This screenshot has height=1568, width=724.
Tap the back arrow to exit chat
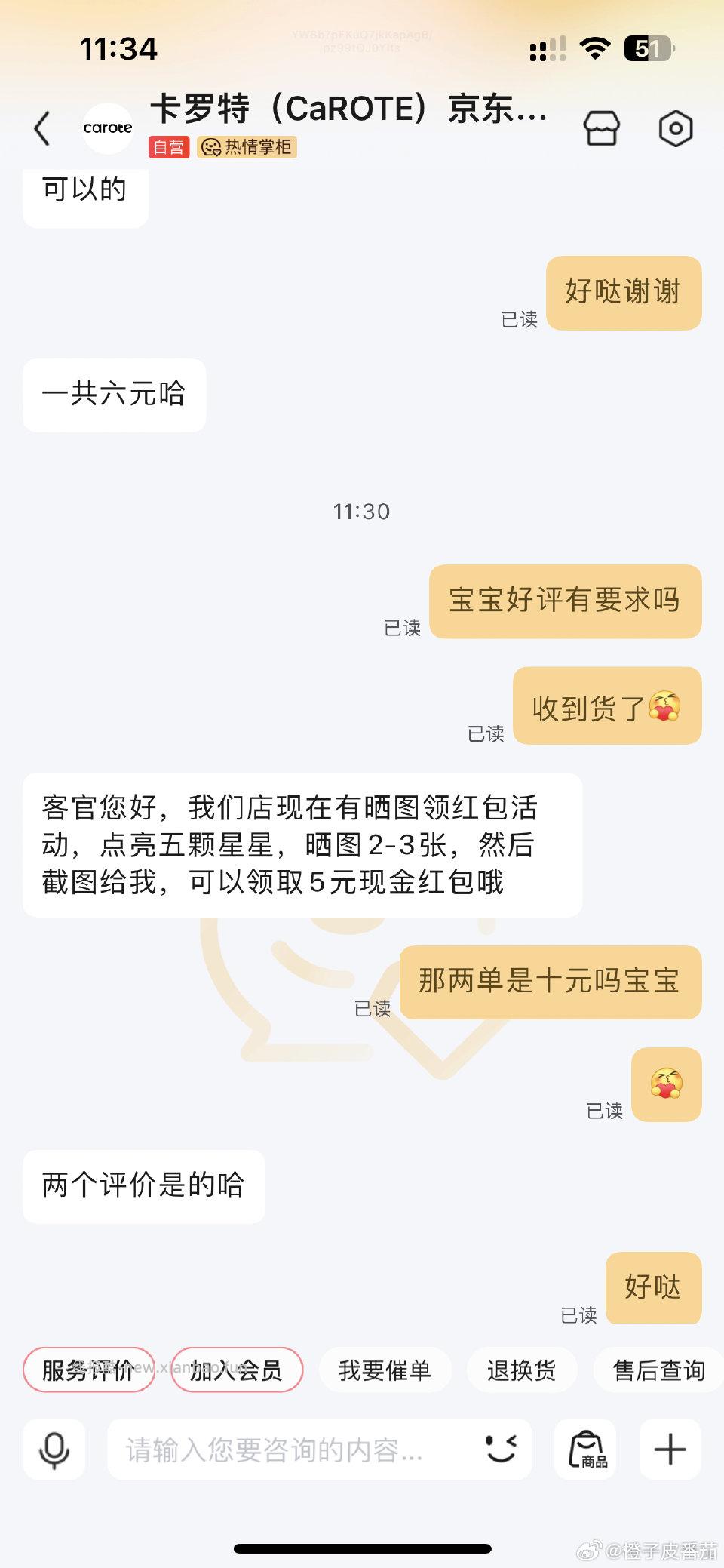click(43, 128)
